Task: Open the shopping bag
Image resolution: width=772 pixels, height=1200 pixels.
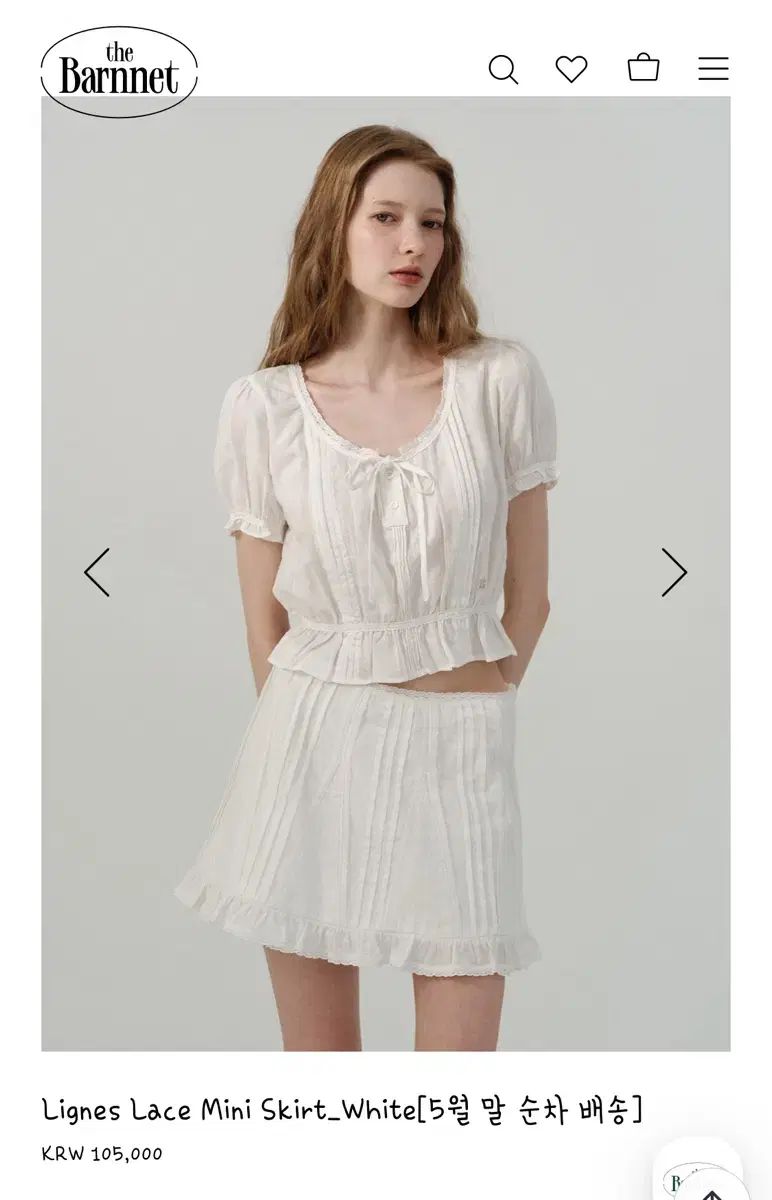Action: (x=643, y=68)
